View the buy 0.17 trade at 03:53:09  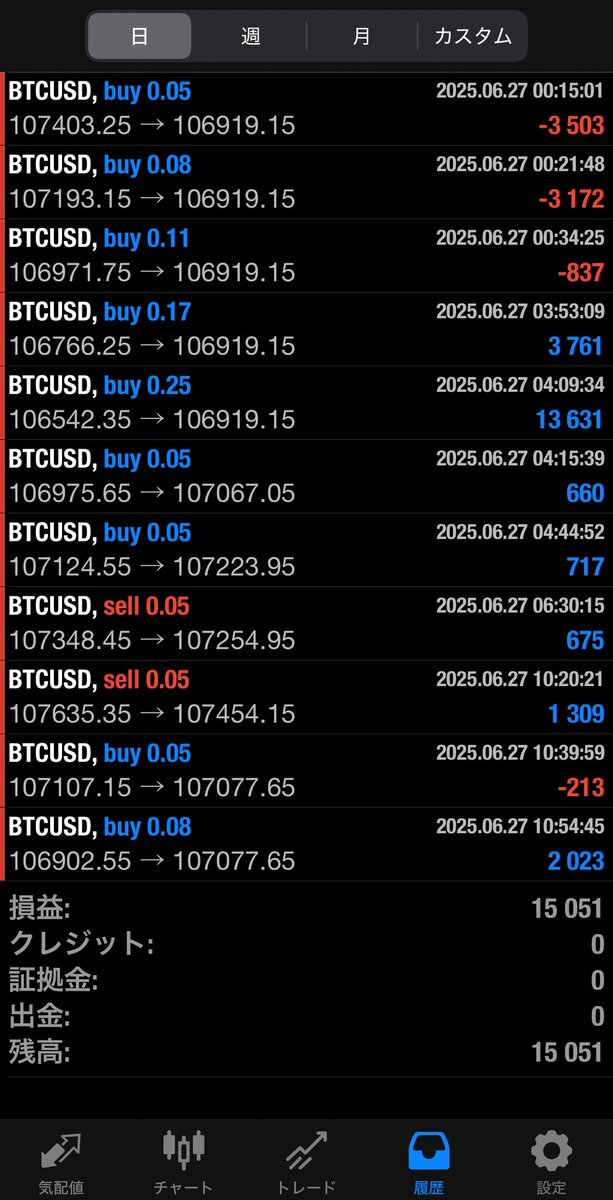(x=306, y=329)
